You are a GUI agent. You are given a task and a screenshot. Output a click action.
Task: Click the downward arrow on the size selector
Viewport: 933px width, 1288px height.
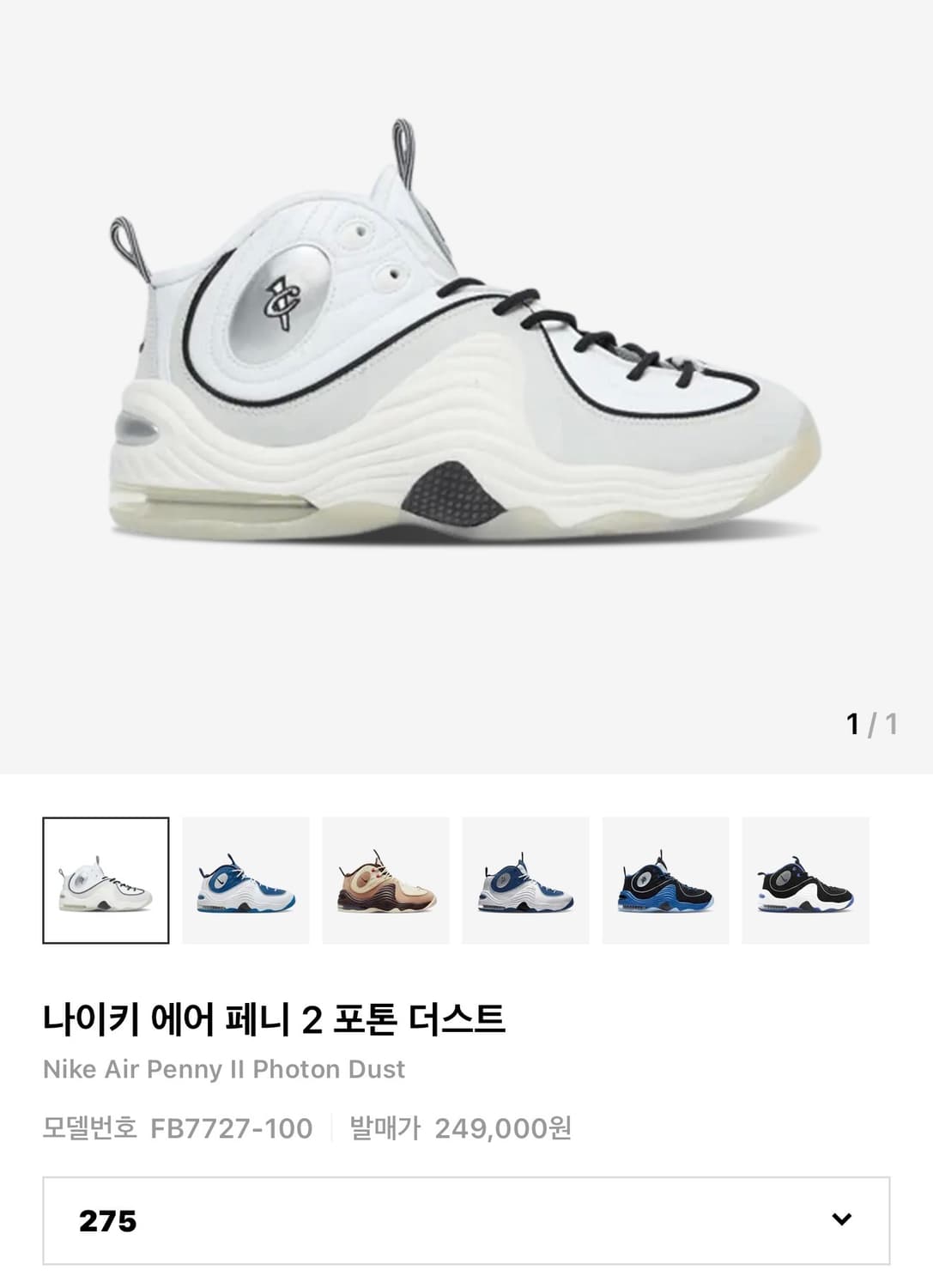[841, 1218]
